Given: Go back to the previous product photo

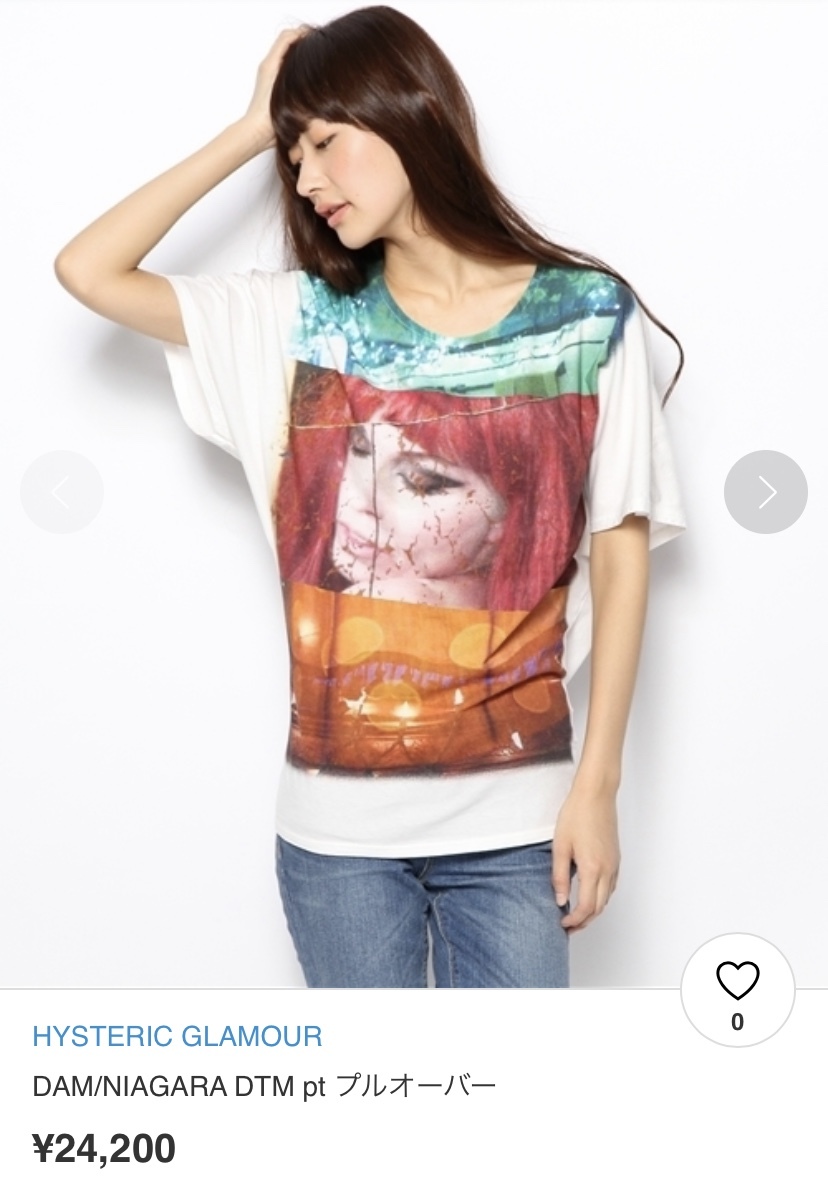Looking at the screenshot, I should click(x=62, y=492).
